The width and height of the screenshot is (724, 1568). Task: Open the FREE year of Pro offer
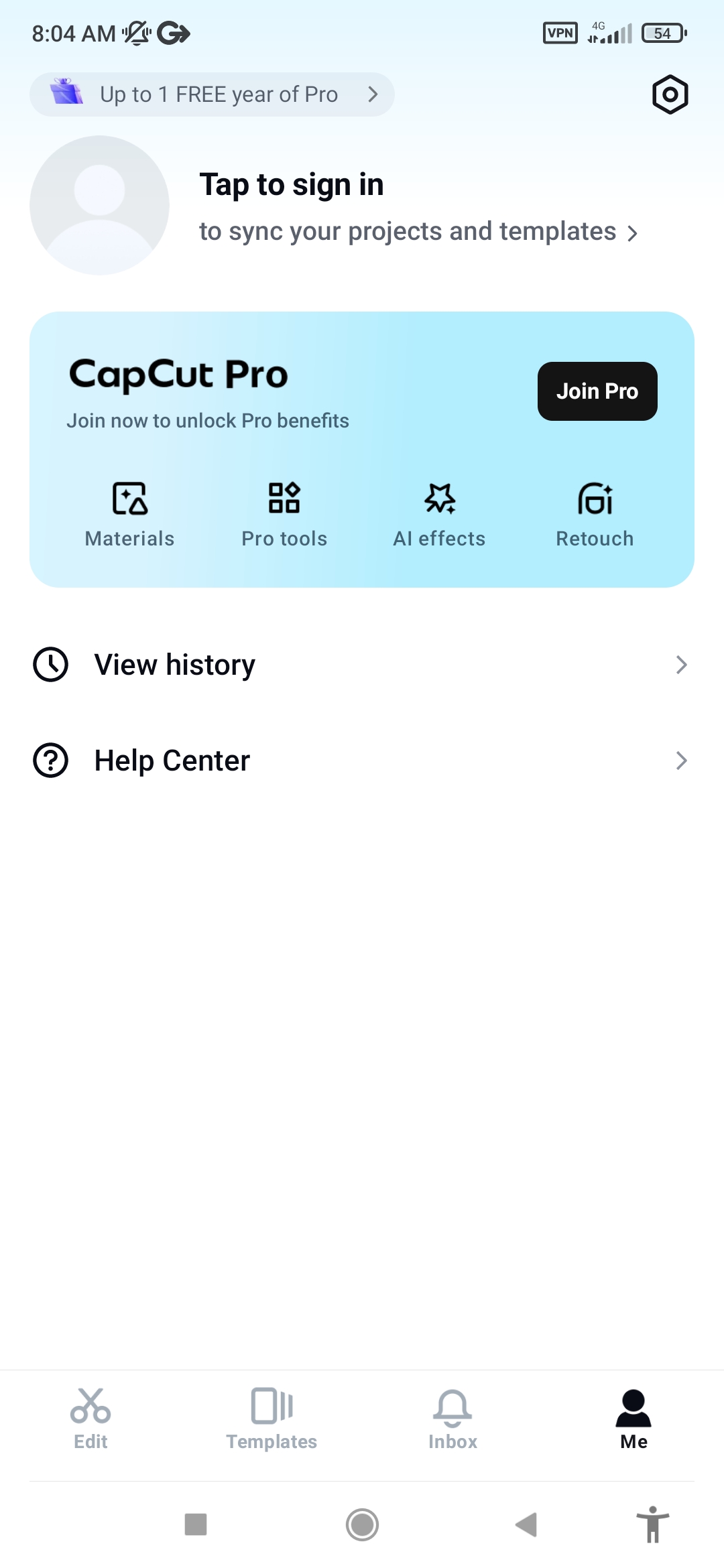pos(212,94)
